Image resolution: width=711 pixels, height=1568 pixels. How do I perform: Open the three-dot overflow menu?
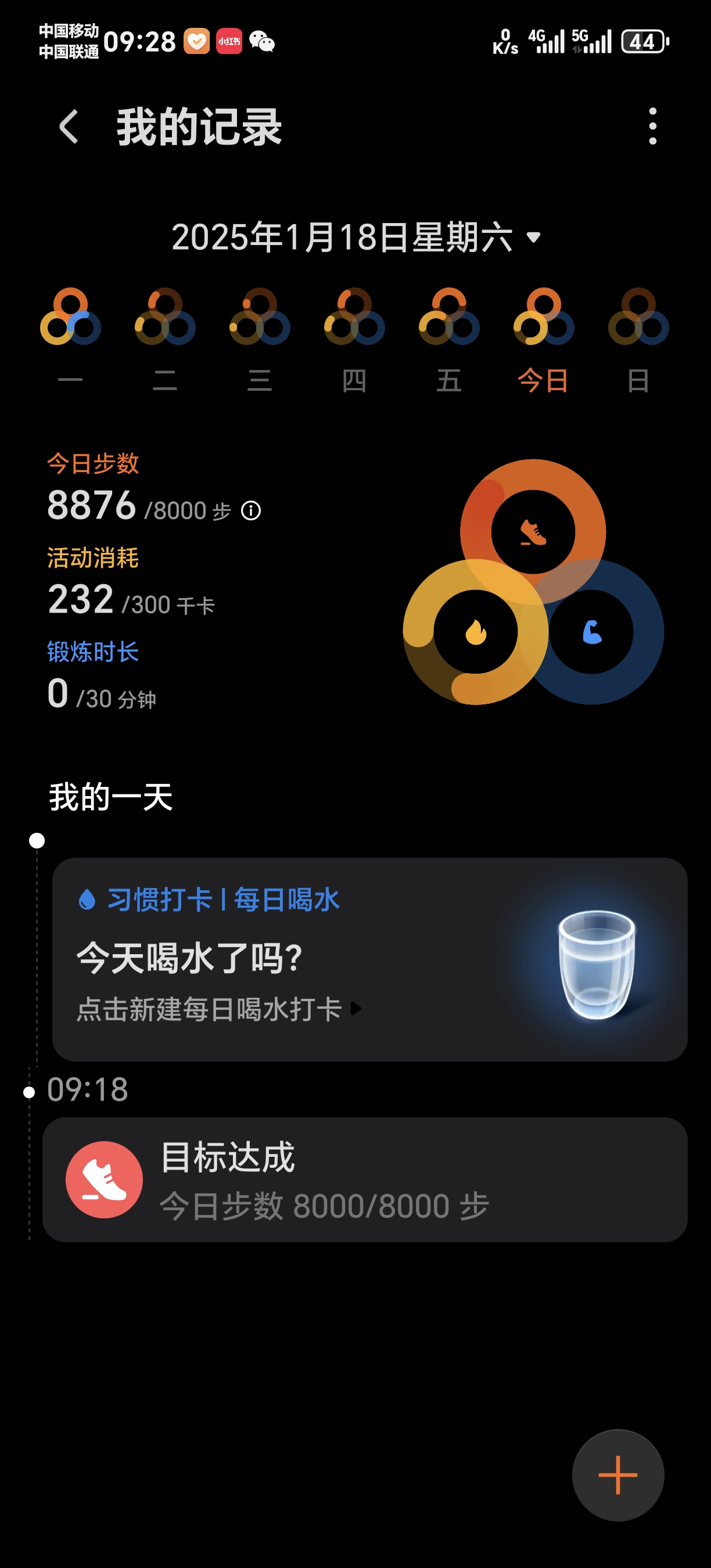tap(652, 127)
